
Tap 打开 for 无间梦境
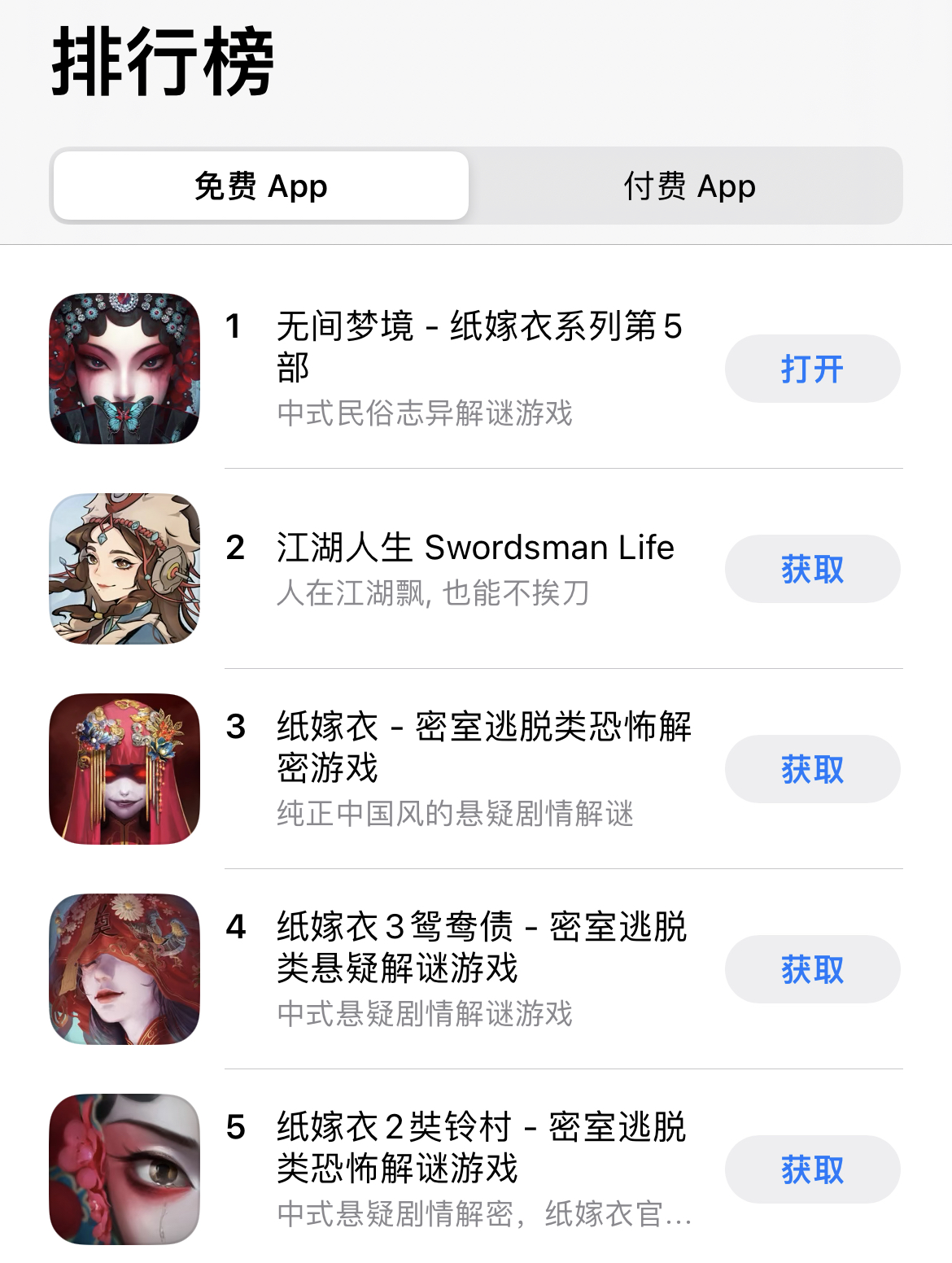tap(811, 369)
